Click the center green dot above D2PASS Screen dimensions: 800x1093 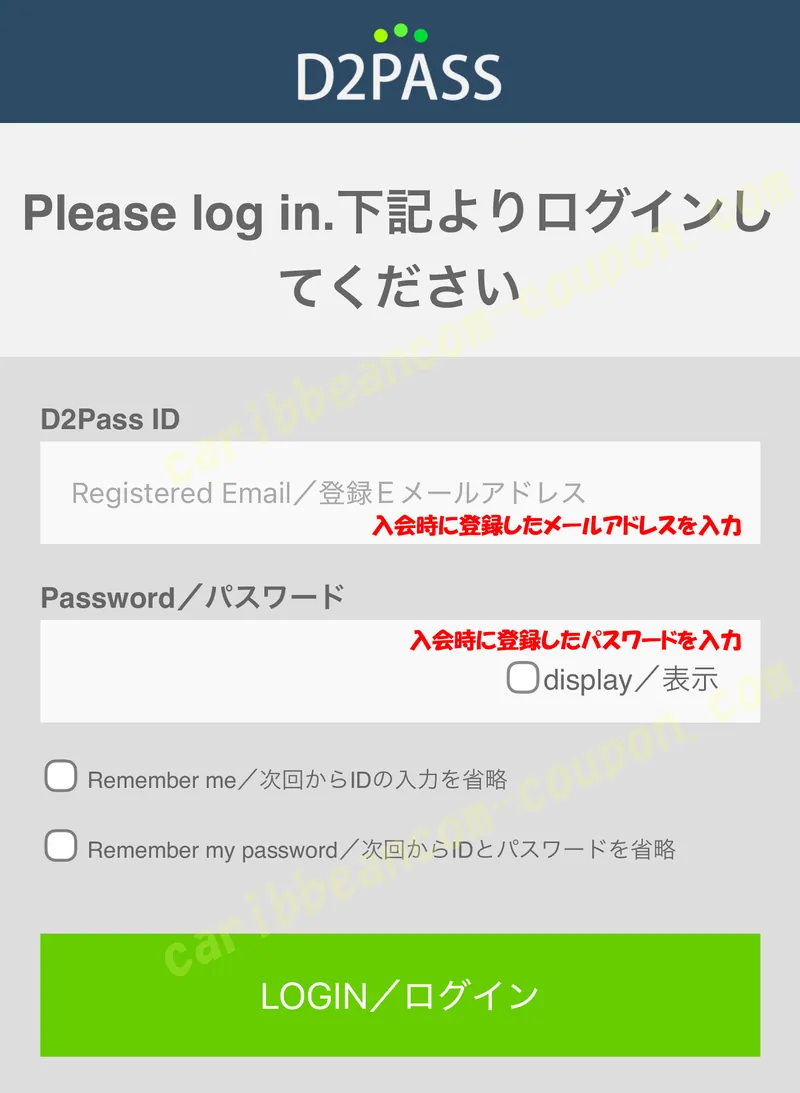(400, 29)
